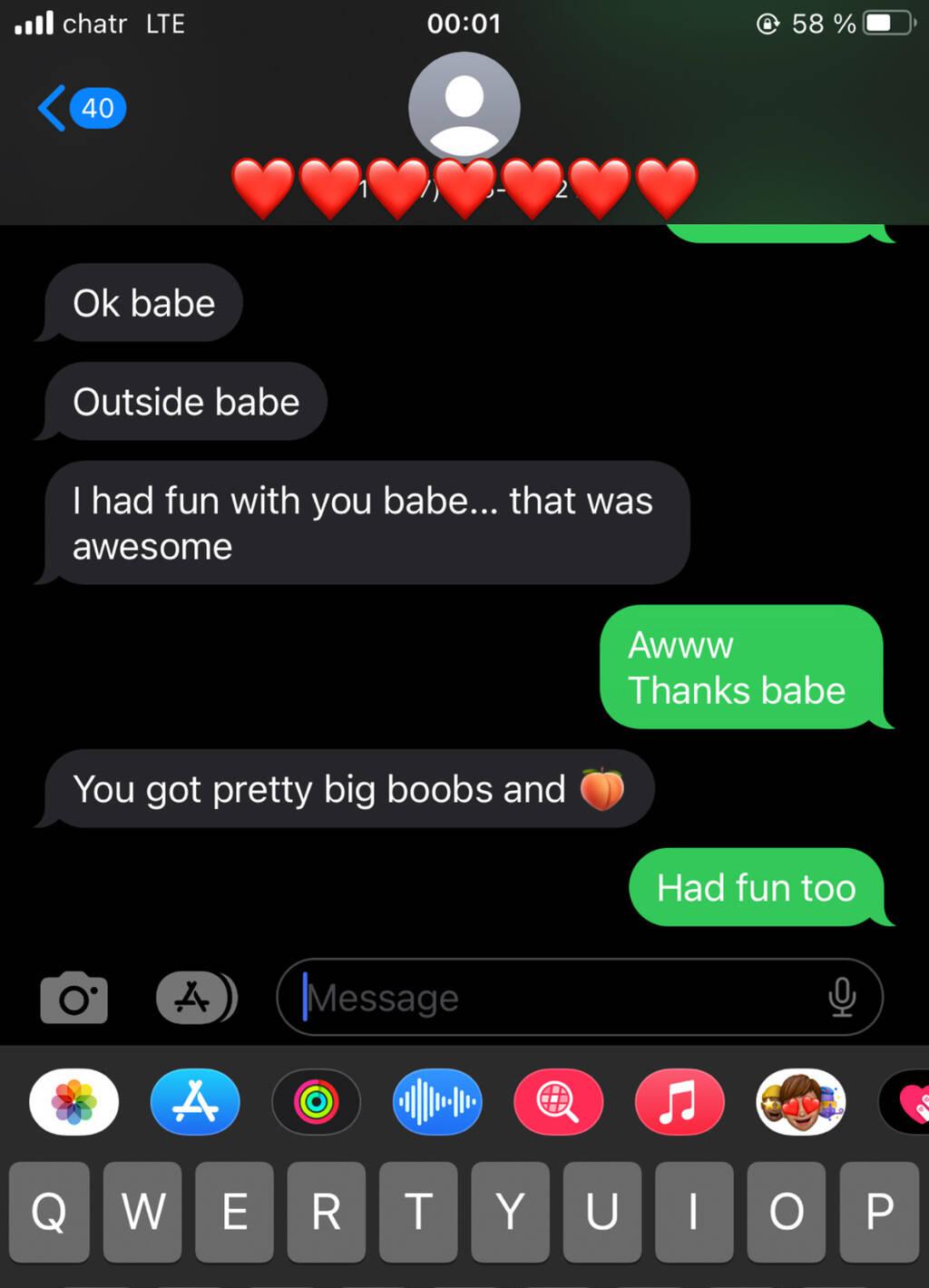This screenshot has height=1288, width=929.
Task: Open the Photos iMessage app
Action: point(74,1102)
